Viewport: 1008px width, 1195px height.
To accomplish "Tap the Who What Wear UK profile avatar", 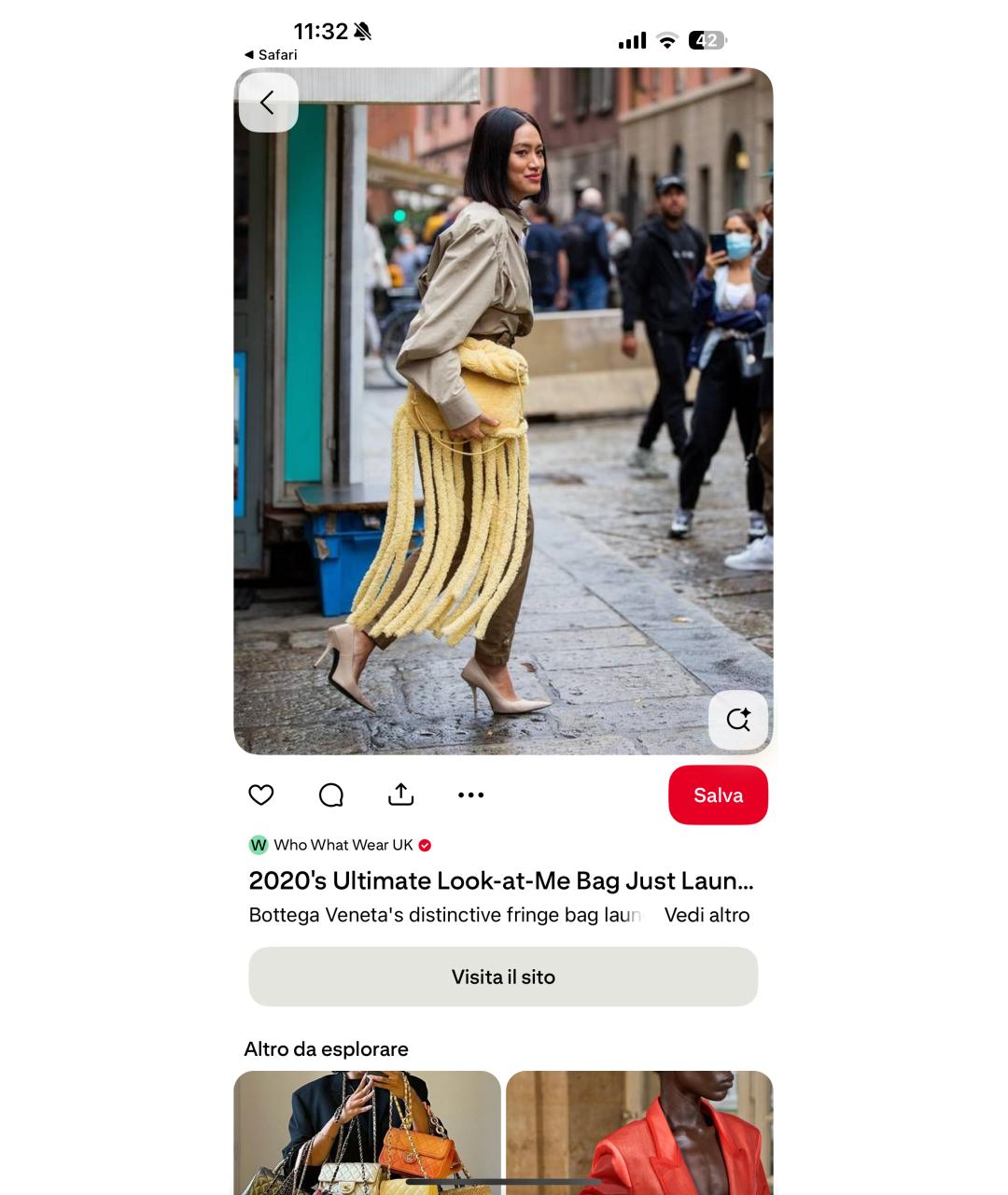I will coord(259,845).
